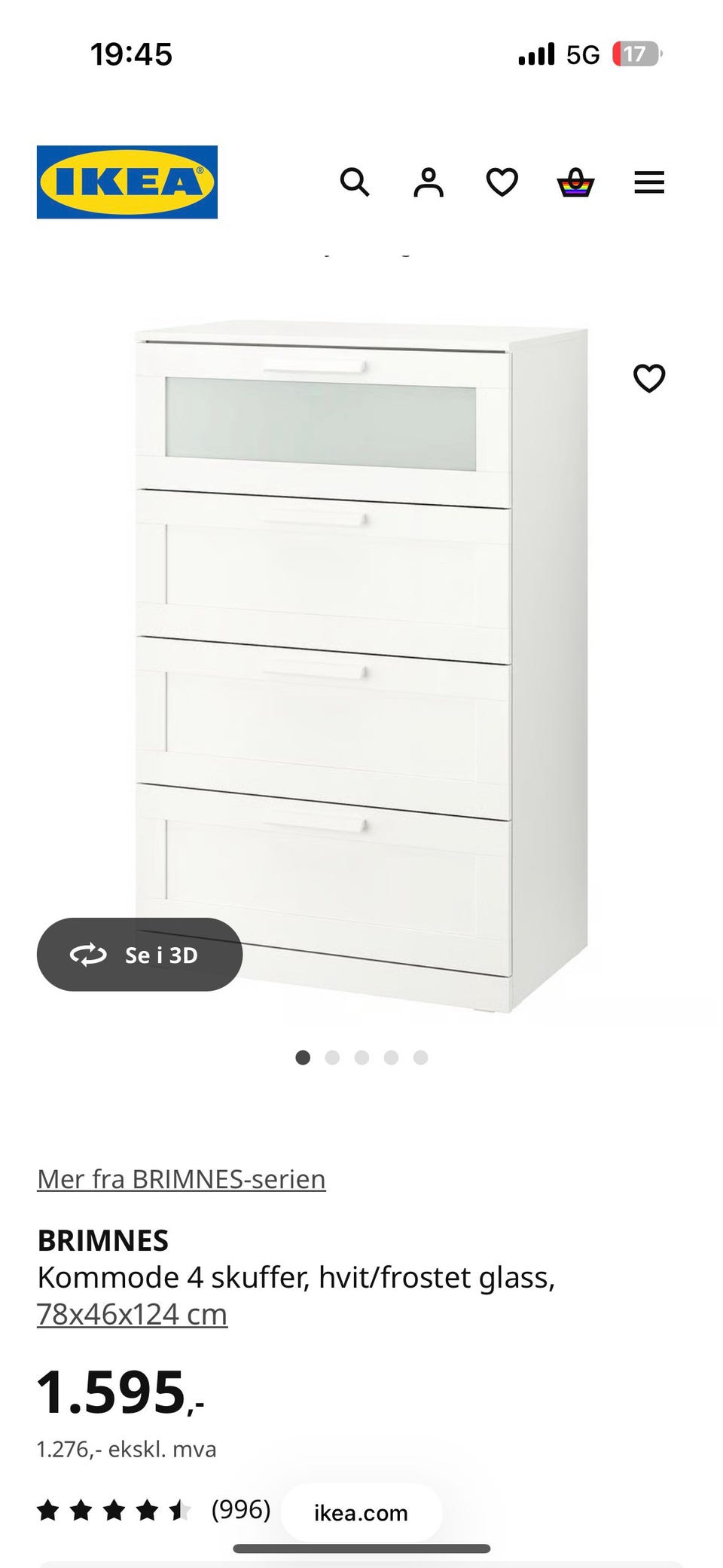Open the user account profile icon
Viewport: 723px width, 1568px height.
[x=428, y=182]
